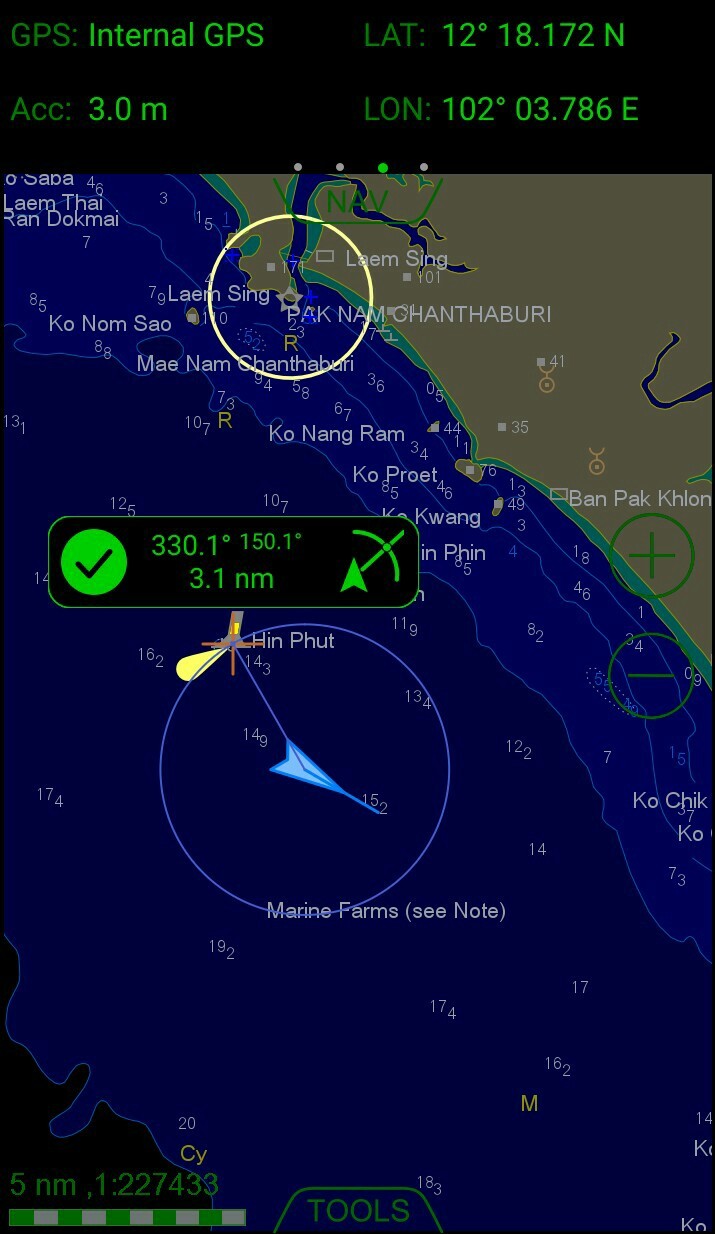Select the Hin Phut waypoint marker
The image size is (715, 1234).
click(x=233, y=643)
